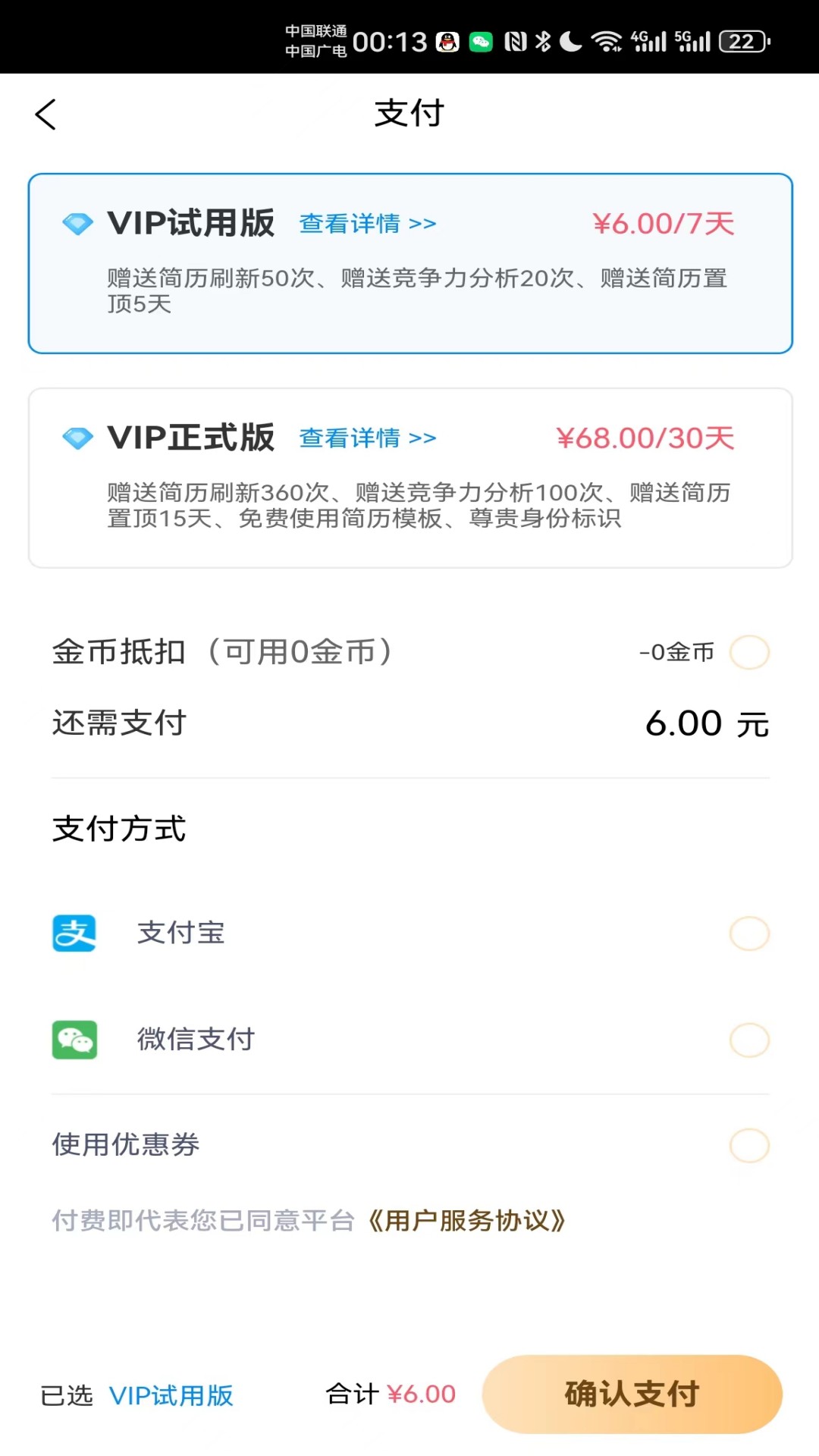Go back from the payment page
819x1456 pixels.
coord(45,115)
